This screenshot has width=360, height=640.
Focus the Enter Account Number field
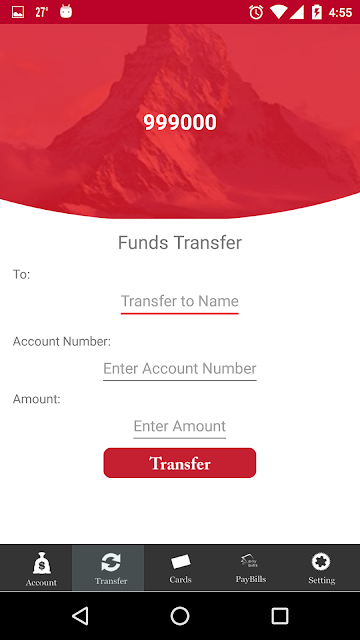[x=180, y=369]
